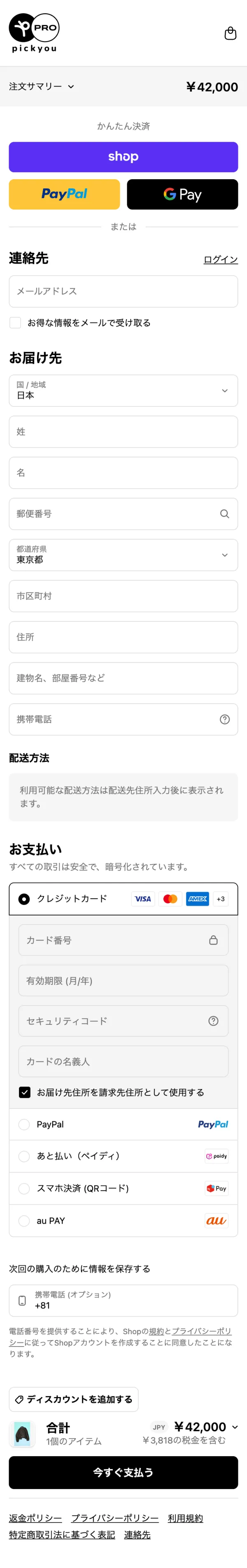Screen dimensions: 247x1568
Task: Pay with the Shop Pay button
Action: pyautogui.click(x=123, y=157)
